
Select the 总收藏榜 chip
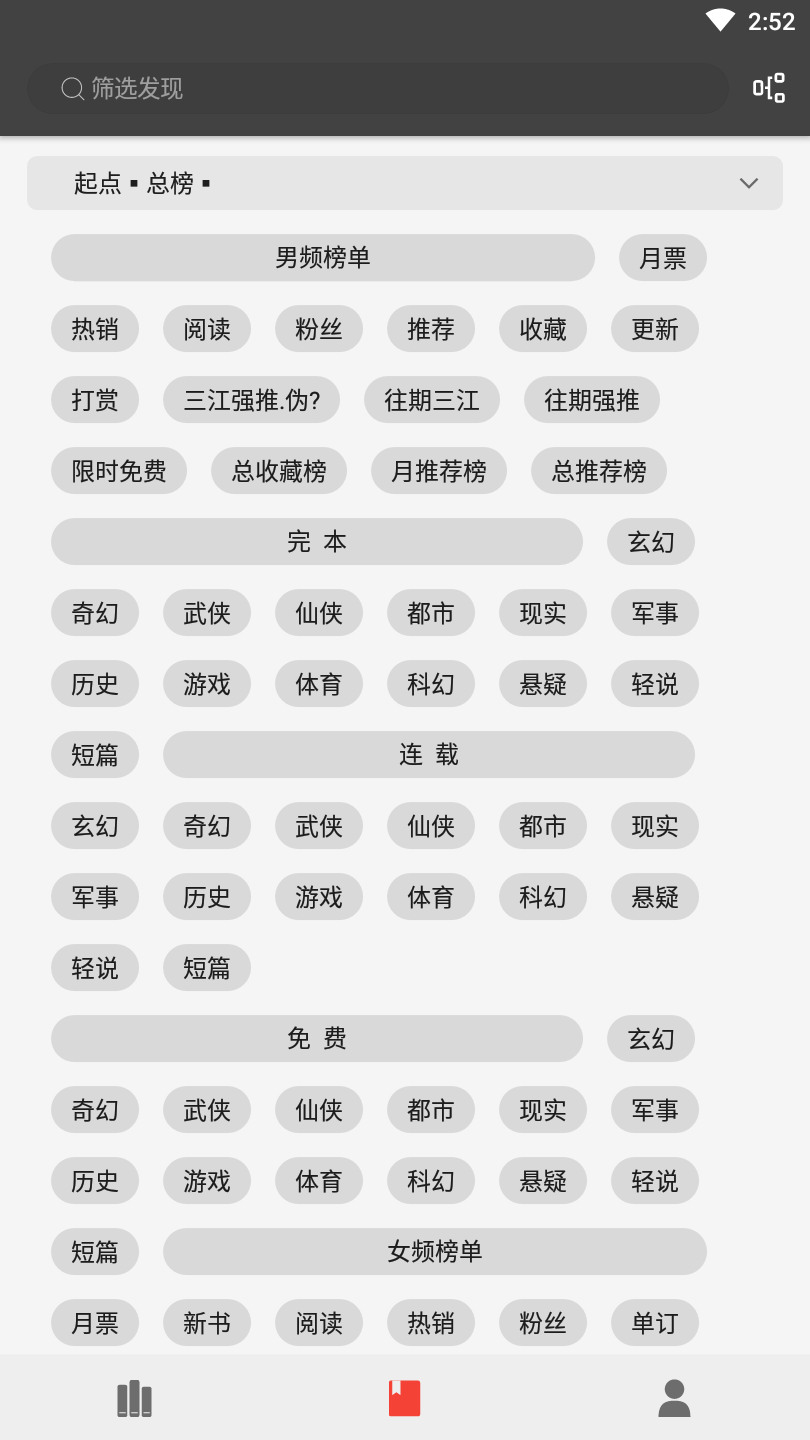[x=279, y=471]
